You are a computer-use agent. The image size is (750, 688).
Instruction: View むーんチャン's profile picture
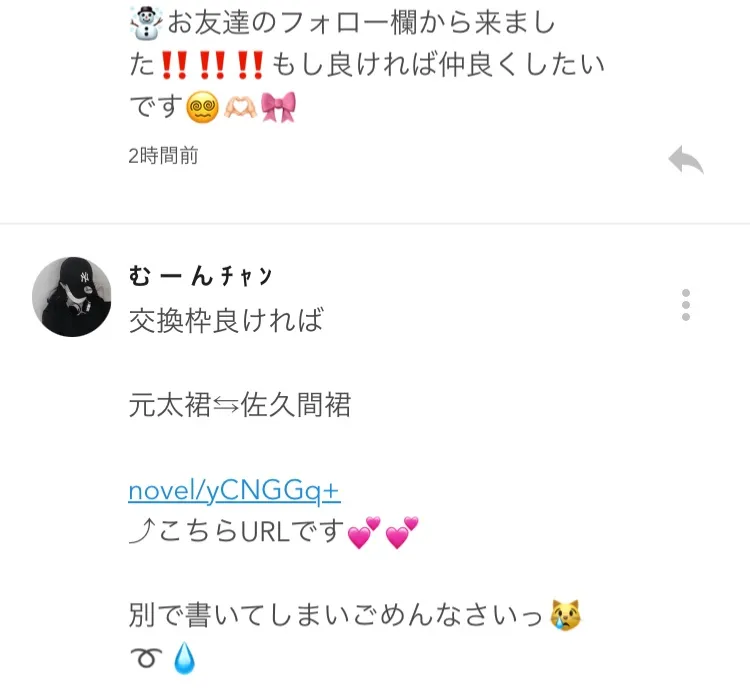click(71, 296)
